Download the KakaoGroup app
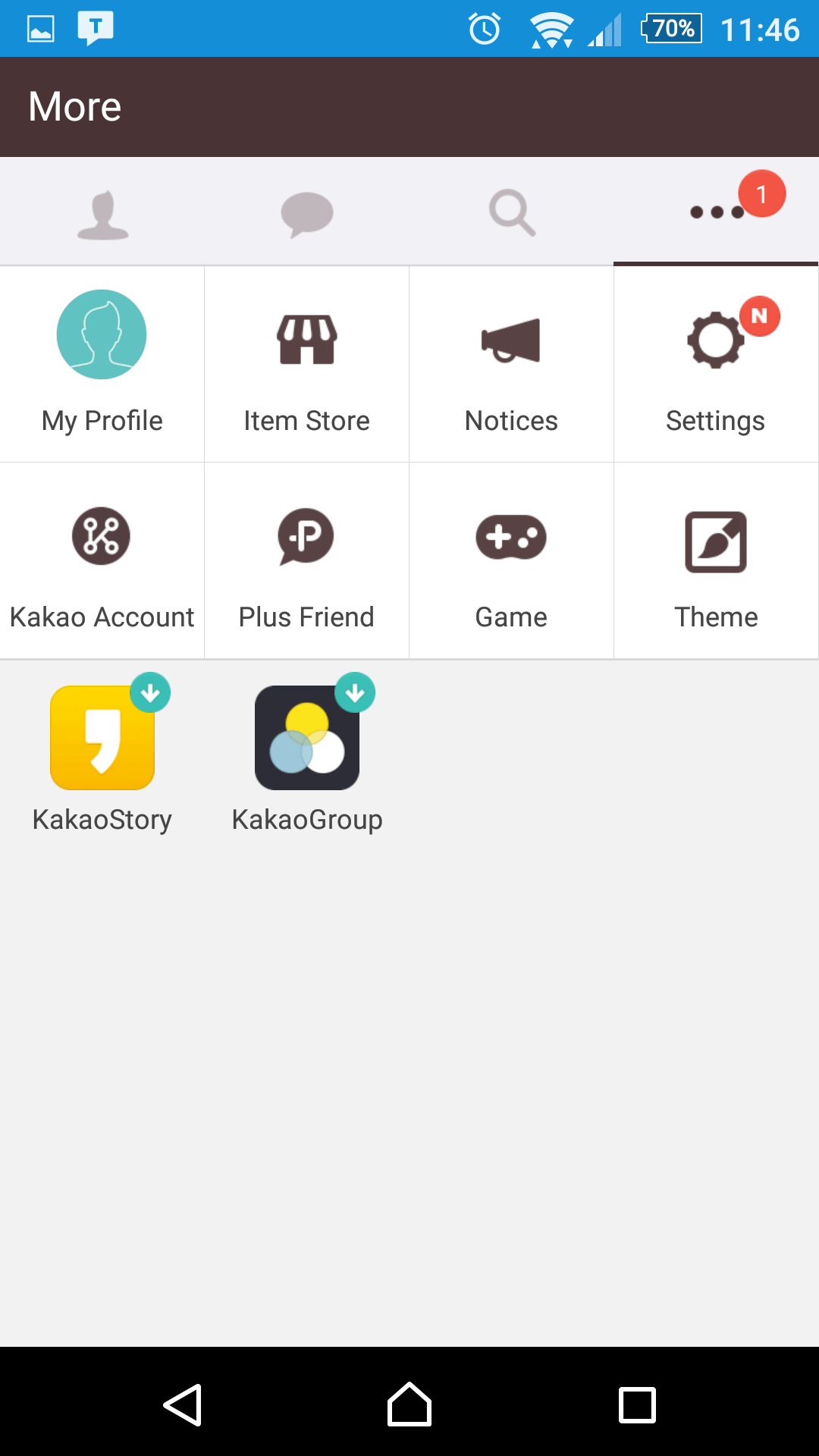The width and height of the screenshot is (819, 1456). (307, 739)
